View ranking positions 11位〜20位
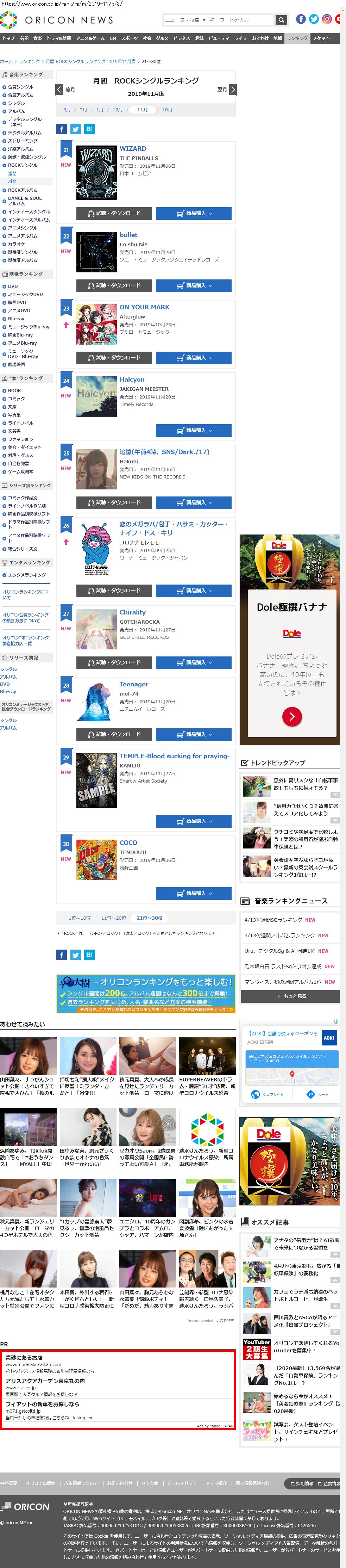 (114, 918)
